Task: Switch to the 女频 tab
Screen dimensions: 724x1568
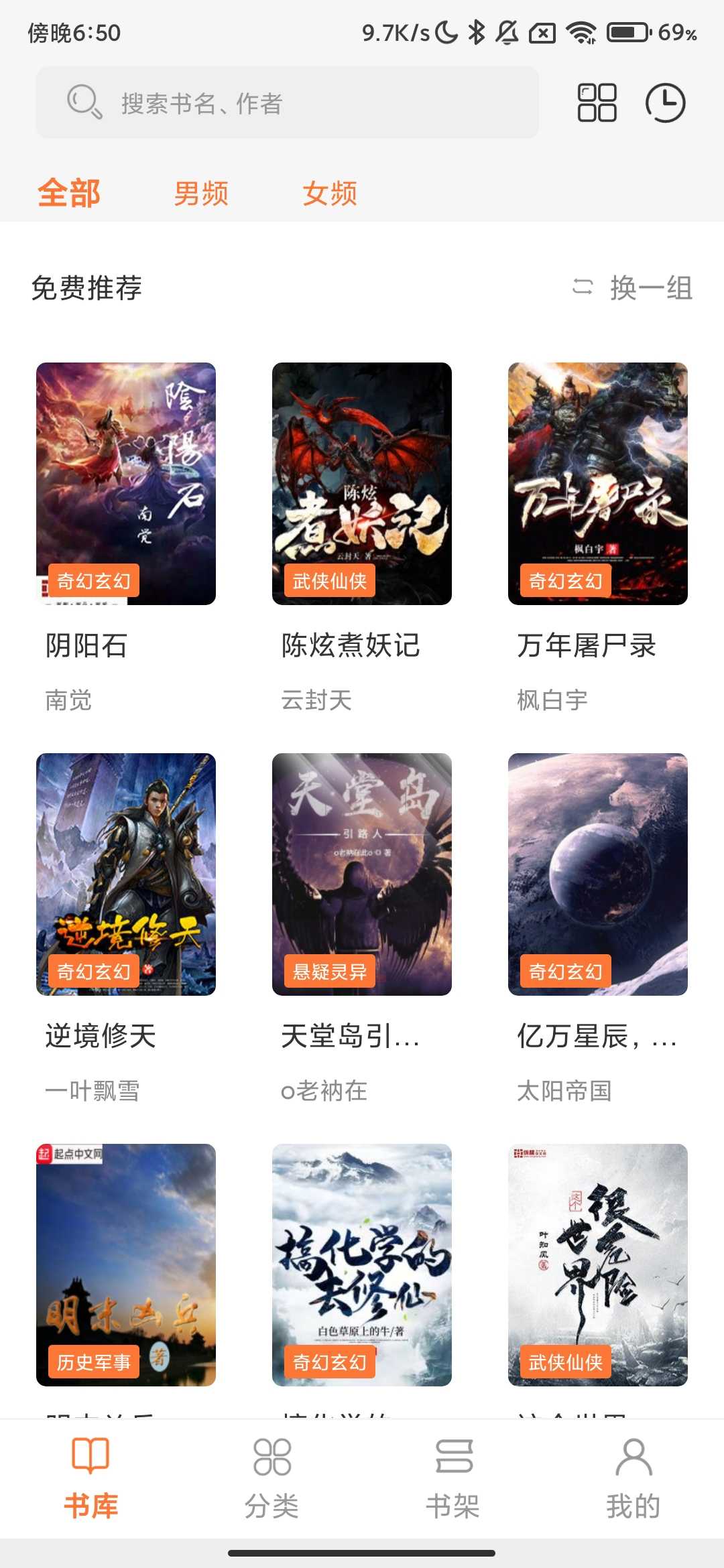Action: click(x=330, y=193)
